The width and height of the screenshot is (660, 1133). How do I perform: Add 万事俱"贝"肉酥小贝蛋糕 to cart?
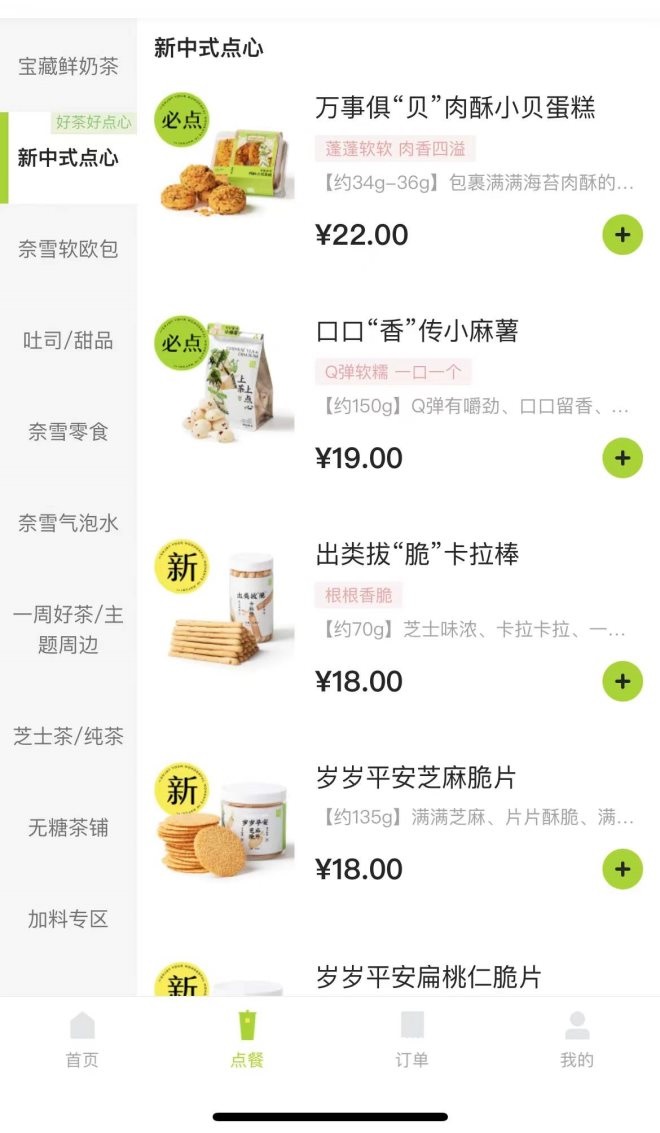pos(622,235)
